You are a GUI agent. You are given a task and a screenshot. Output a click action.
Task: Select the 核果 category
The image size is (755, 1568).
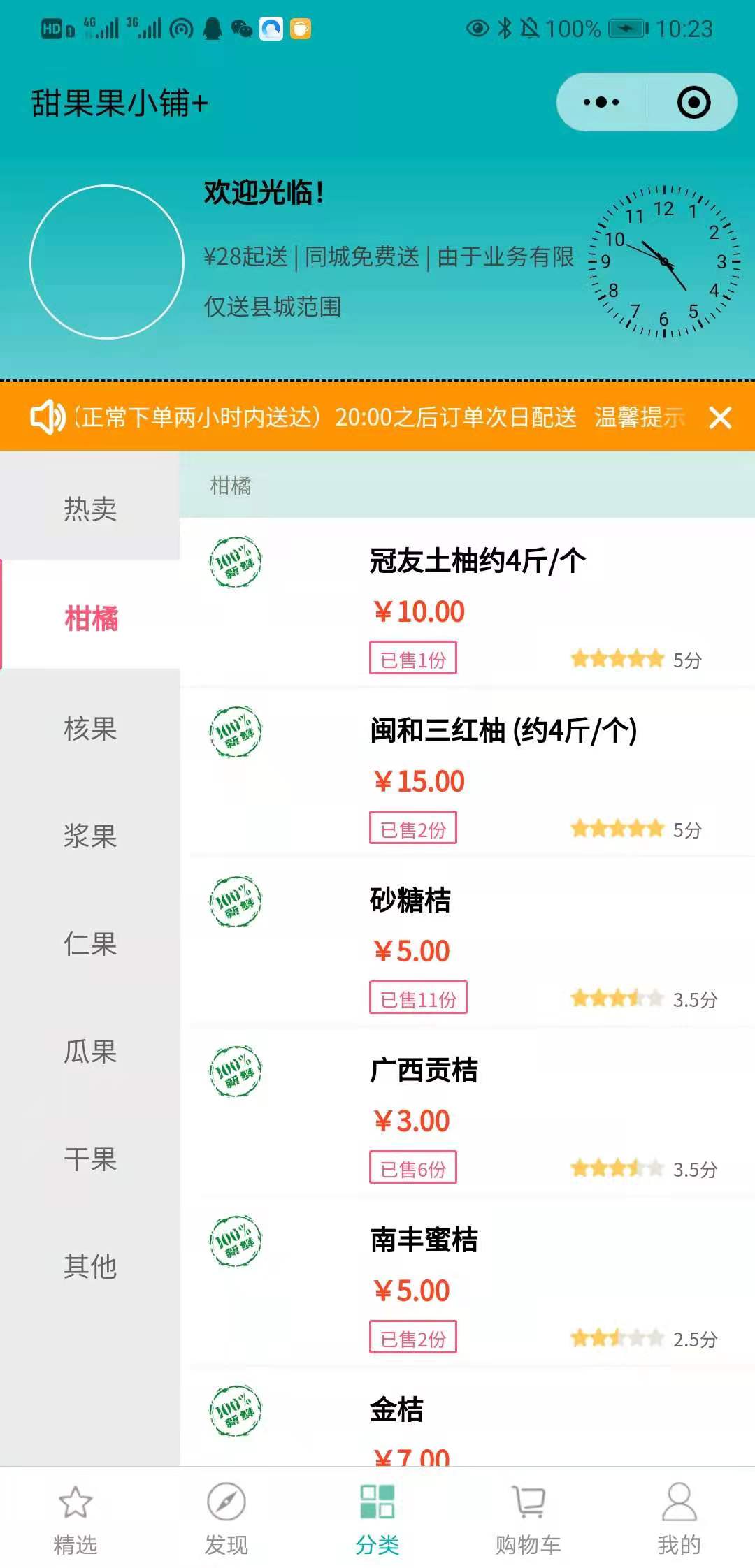pyautogui.click(x=90, y=728)
